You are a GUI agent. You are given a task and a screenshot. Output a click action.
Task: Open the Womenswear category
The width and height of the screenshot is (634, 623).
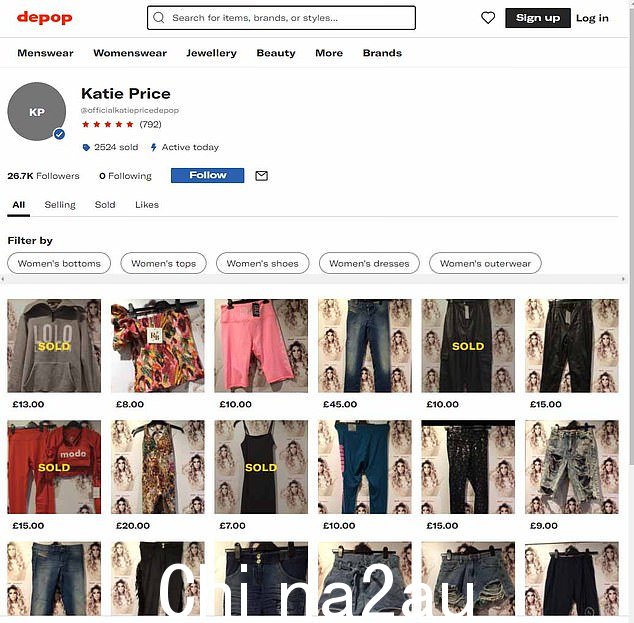coord(129,53)
